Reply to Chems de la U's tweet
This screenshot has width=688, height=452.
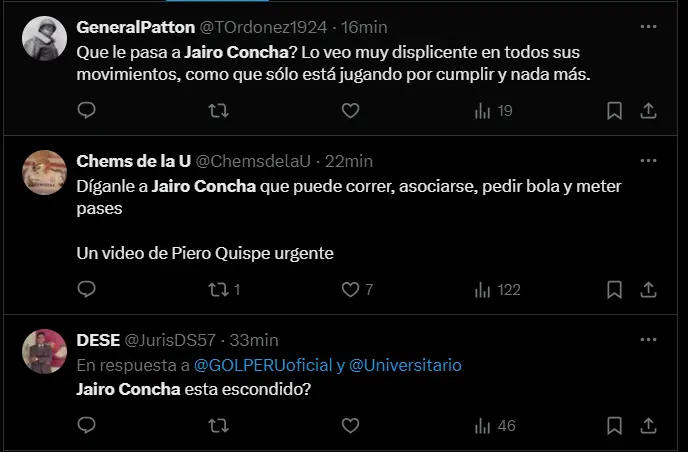(87, 290)
